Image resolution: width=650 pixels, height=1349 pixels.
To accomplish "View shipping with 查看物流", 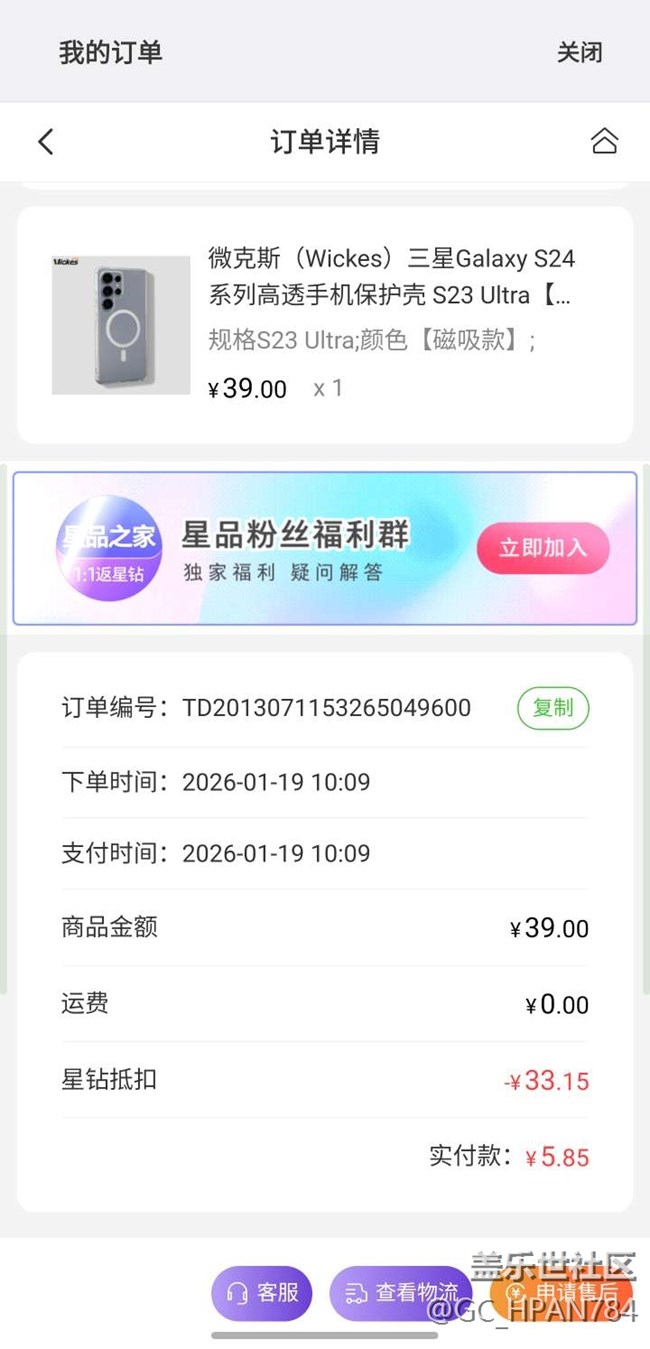I will coord(402,1293).
